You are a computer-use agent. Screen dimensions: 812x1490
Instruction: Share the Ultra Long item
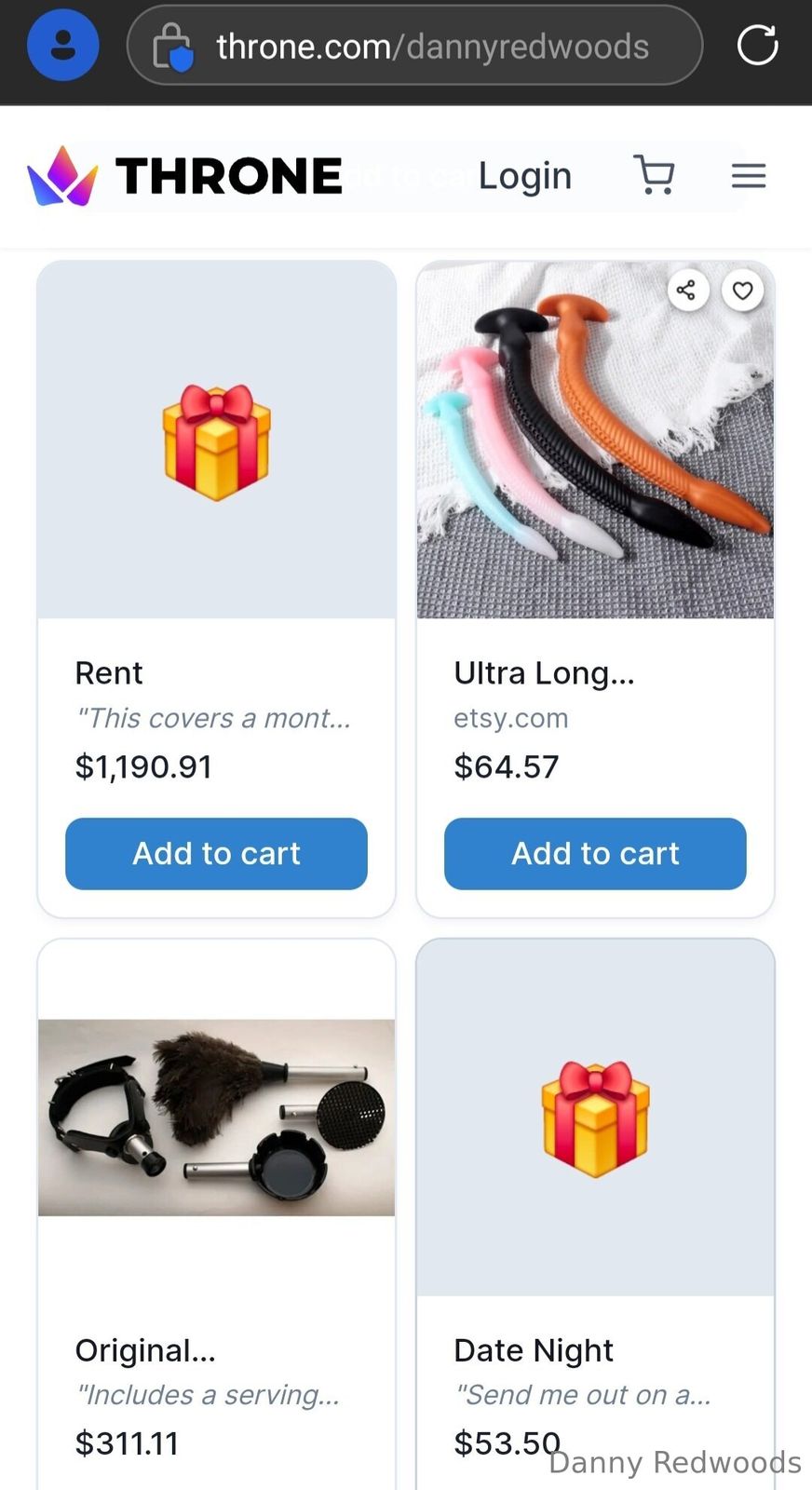coord(686,291)
